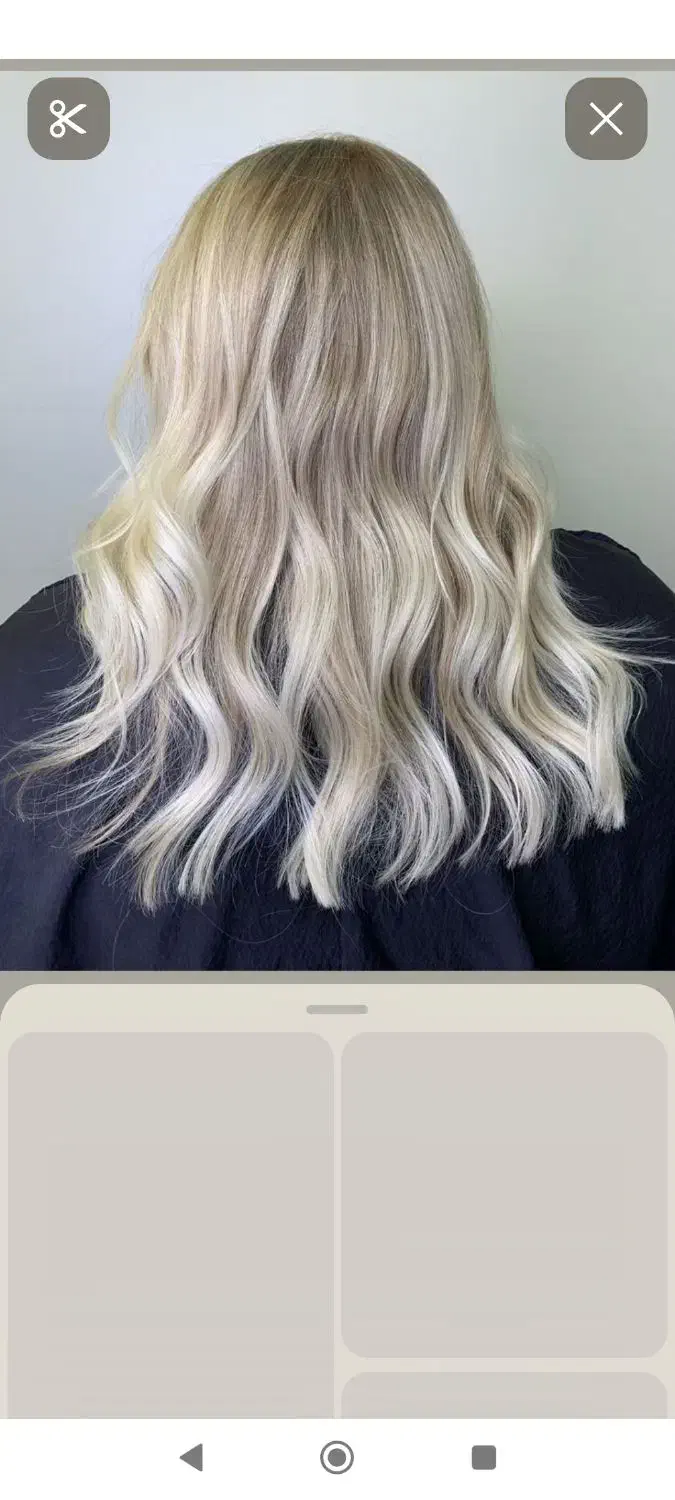Tap the scissors icon on the photo
This screenshot has width=675, height=1500.
pos(68,119)
